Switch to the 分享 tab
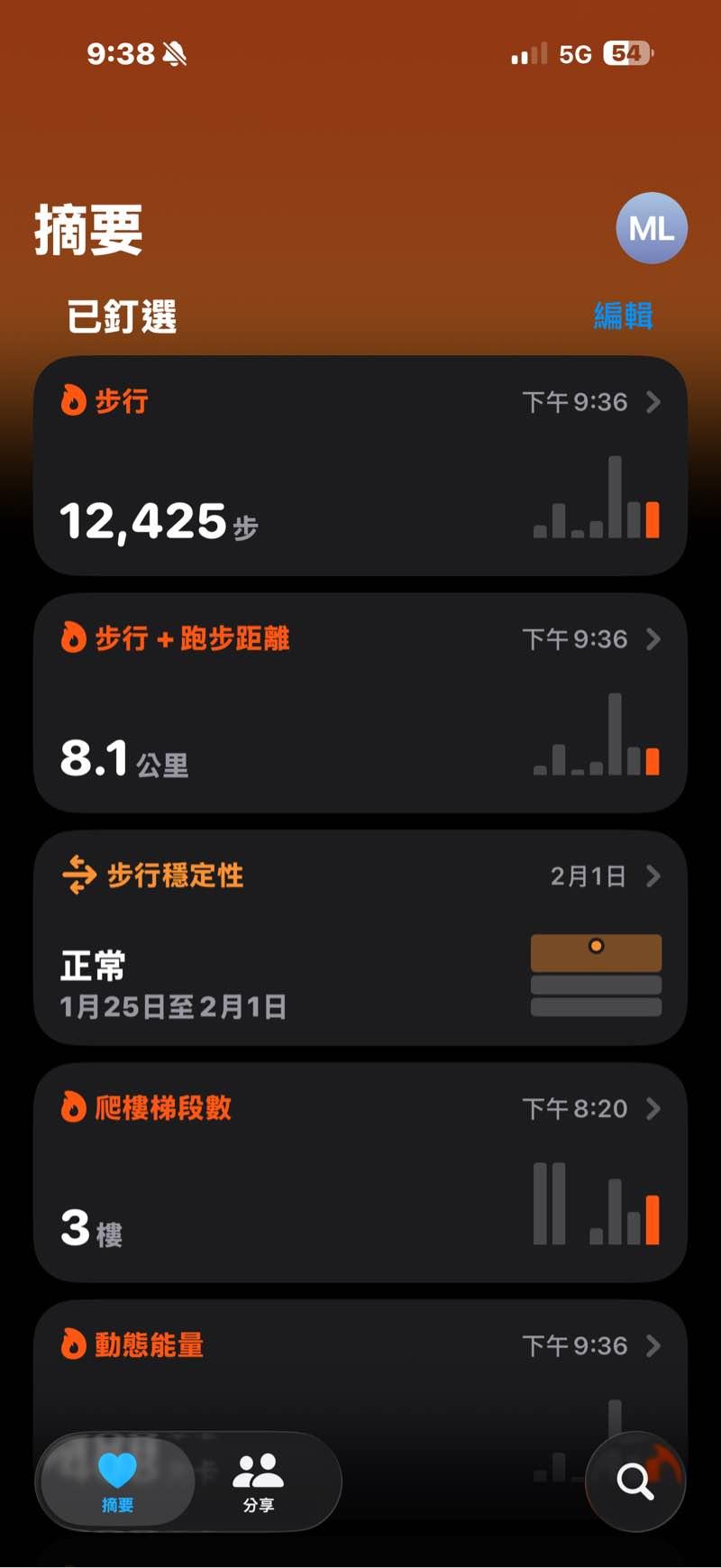 259,1481
